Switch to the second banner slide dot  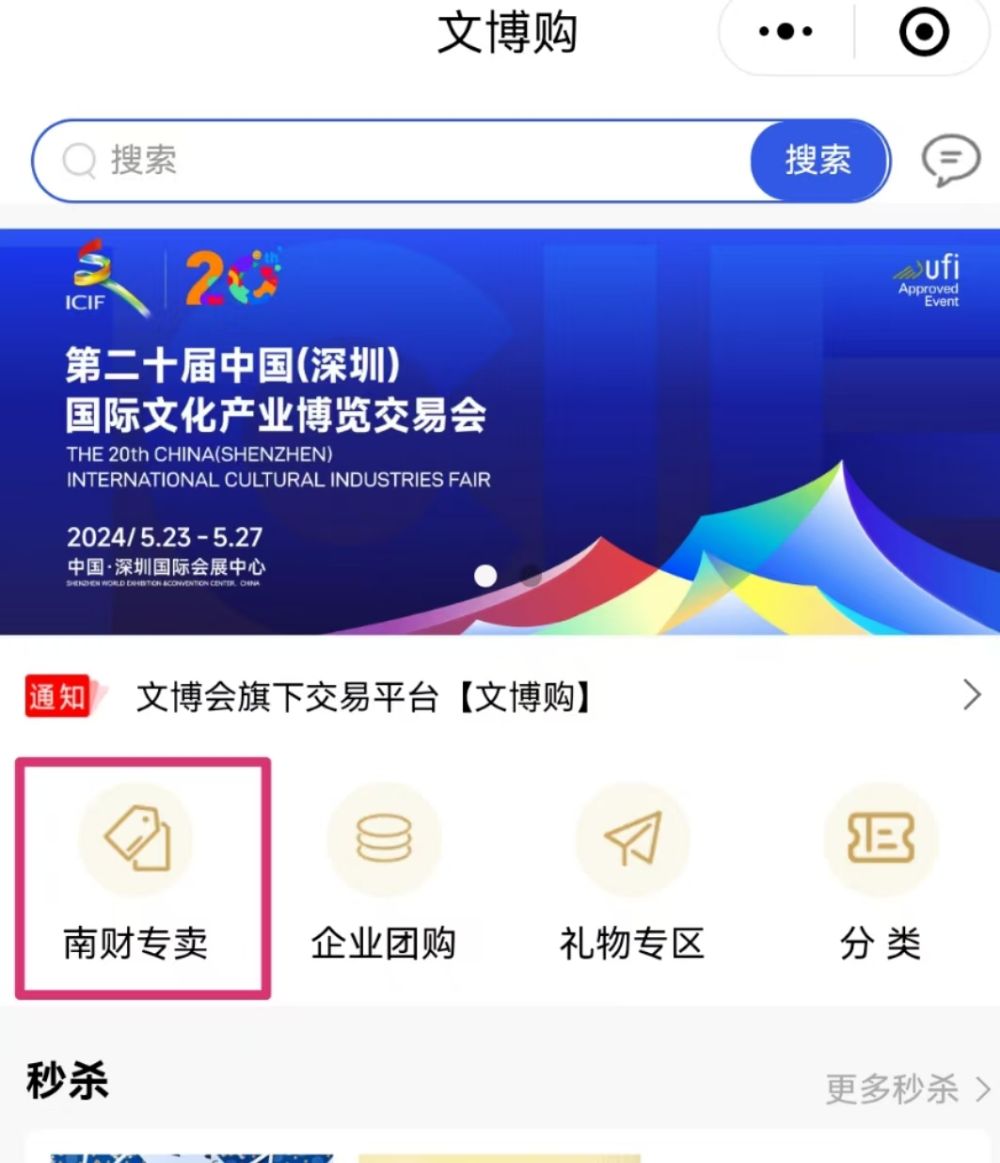pyautogui.click(x=531, y=576)
